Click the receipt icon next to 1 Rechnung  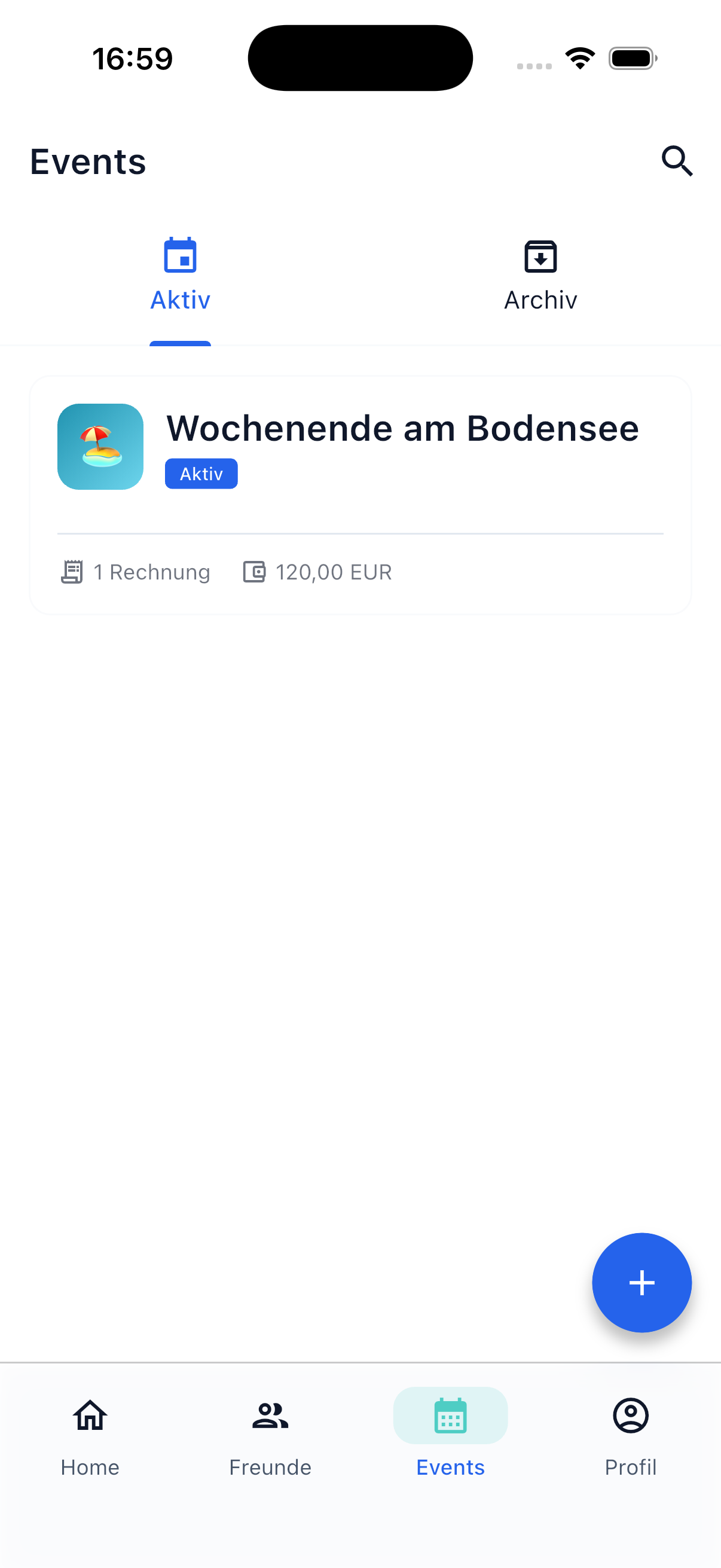72,572
